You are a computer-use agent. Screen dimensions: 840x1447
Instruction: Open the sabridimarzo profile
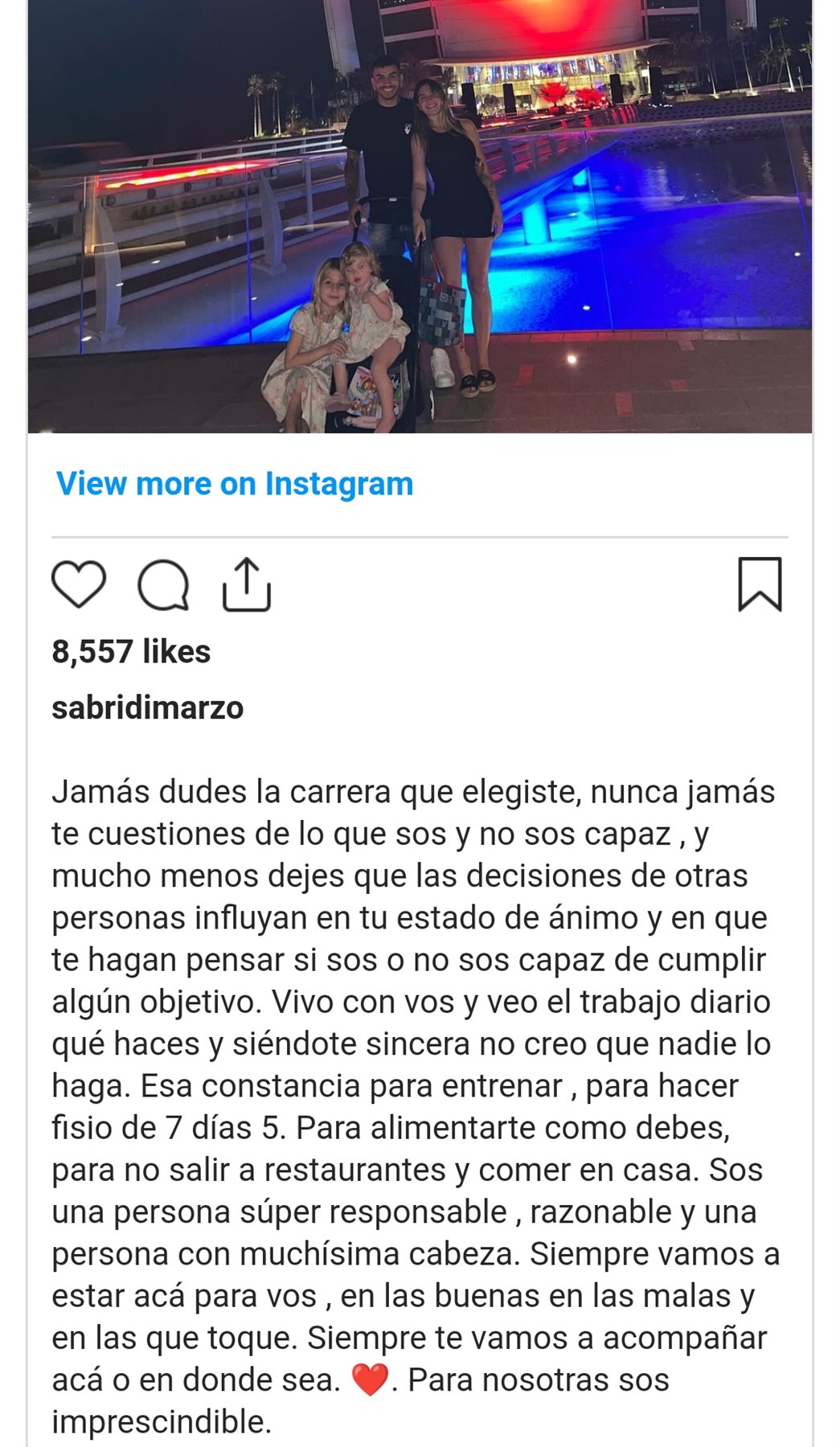147,708
